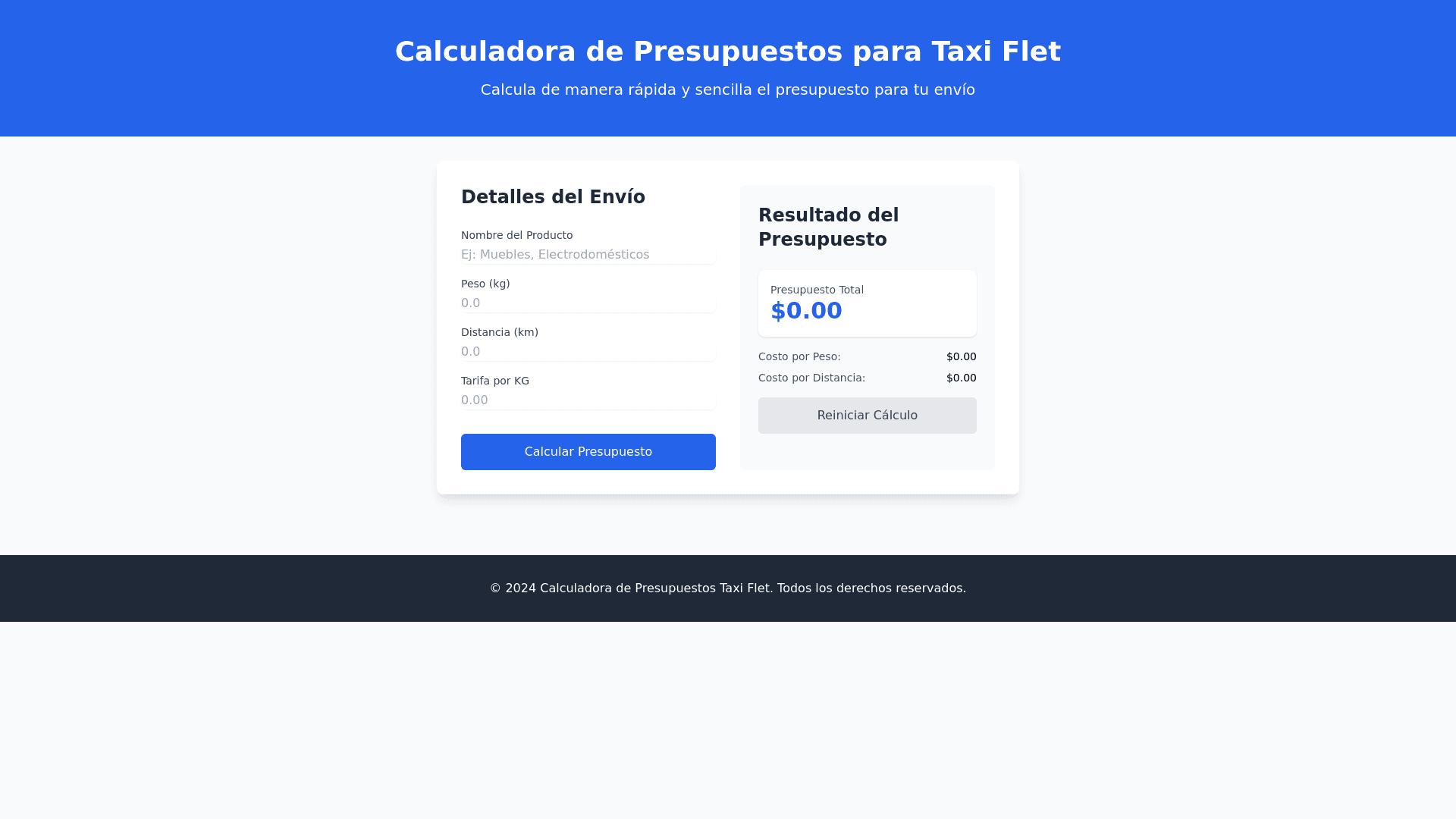The width and height of the screenshot is (1456, 819).
Task: Calculate the budget with Calcular Presupuesto
Action: (x=588, y=452)
